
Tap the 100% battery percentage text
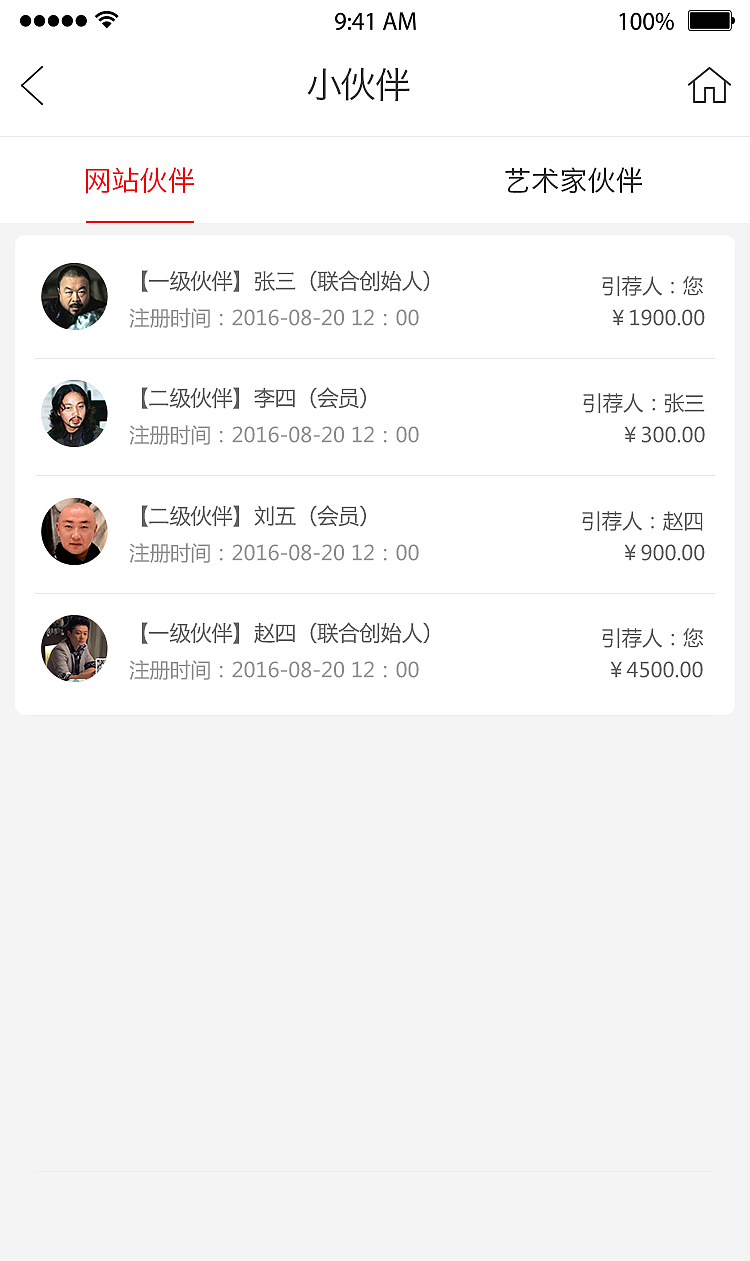647,21
